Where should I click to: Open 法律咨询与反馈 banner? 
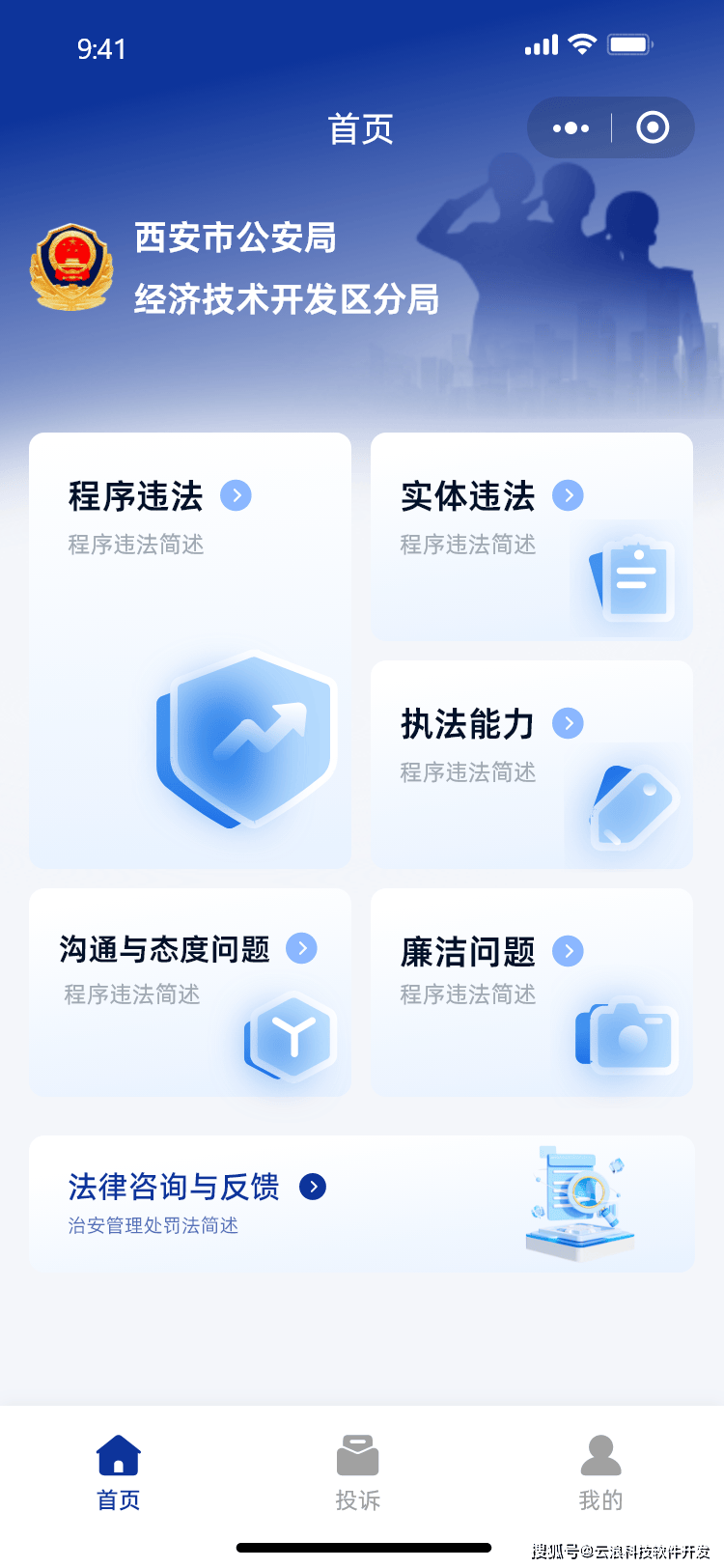coord(361,1203)
